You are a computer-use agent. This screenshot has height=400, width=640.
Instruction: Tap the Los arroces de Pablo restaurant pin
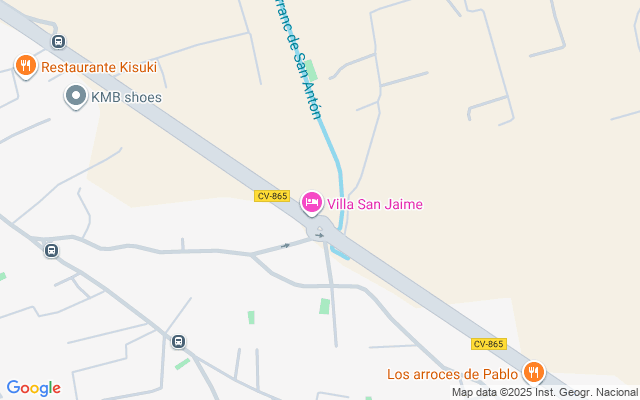pos(535,374)
